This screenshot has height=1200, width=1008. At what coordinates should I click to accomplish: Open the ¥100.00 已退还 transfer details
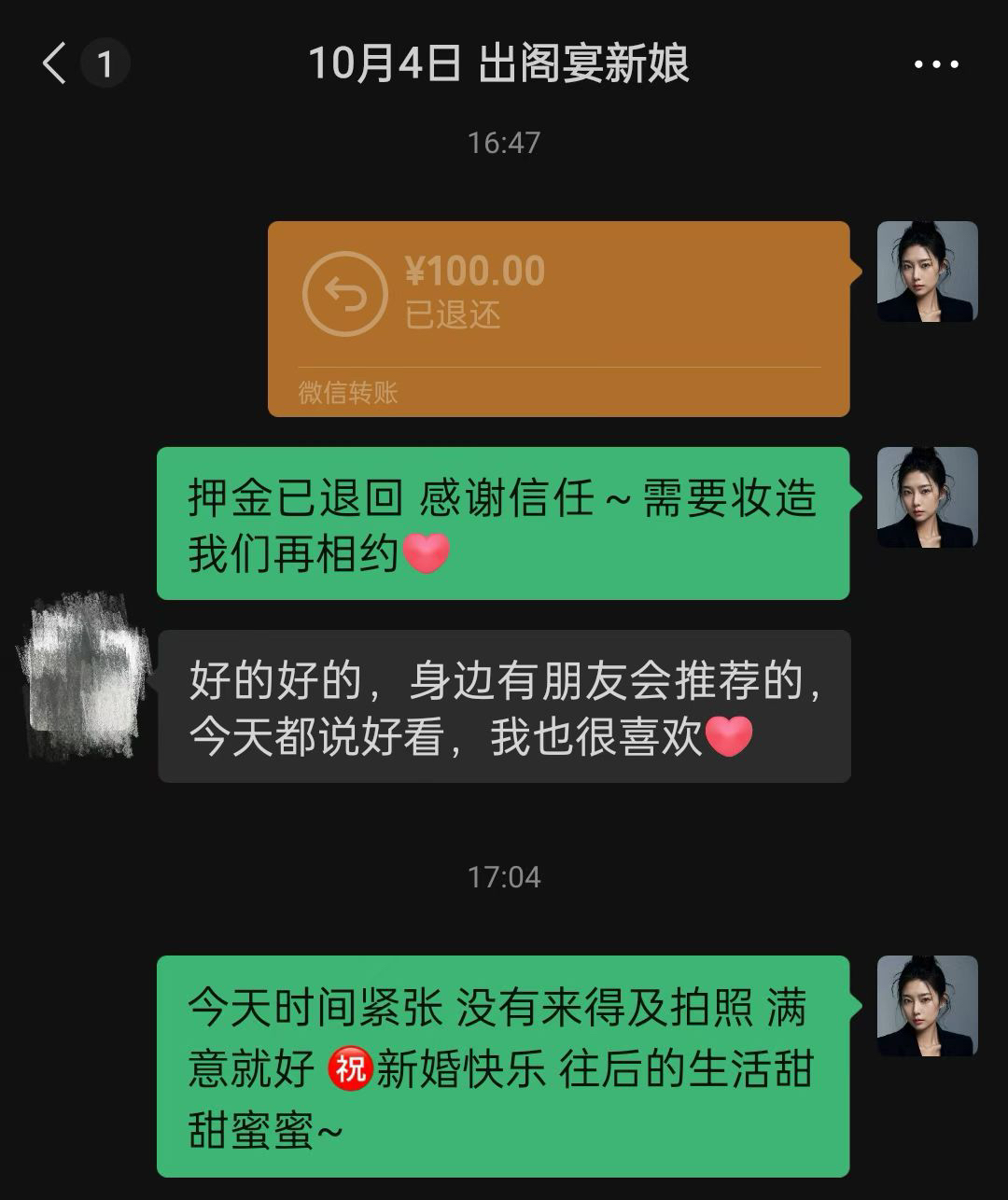coord(558,317)
